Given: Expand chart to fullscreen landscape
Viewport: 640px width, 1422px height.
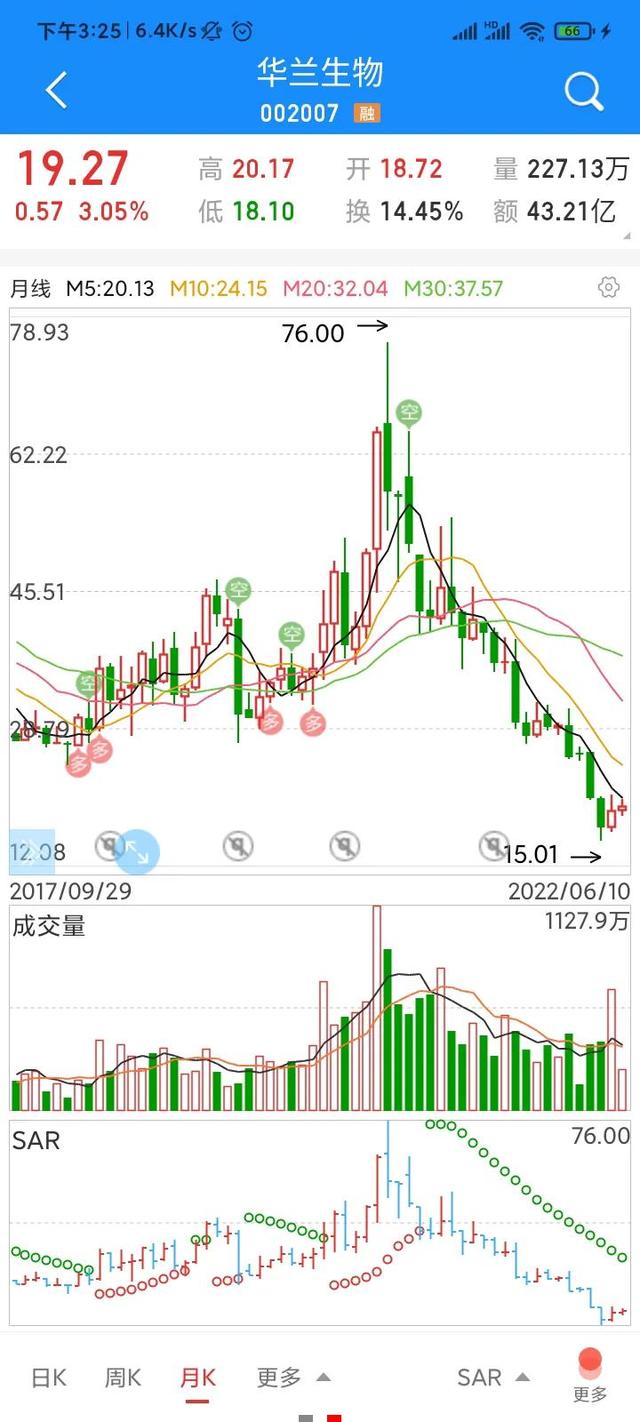Looking at the screenshot, I should click(x=134, y=852).
